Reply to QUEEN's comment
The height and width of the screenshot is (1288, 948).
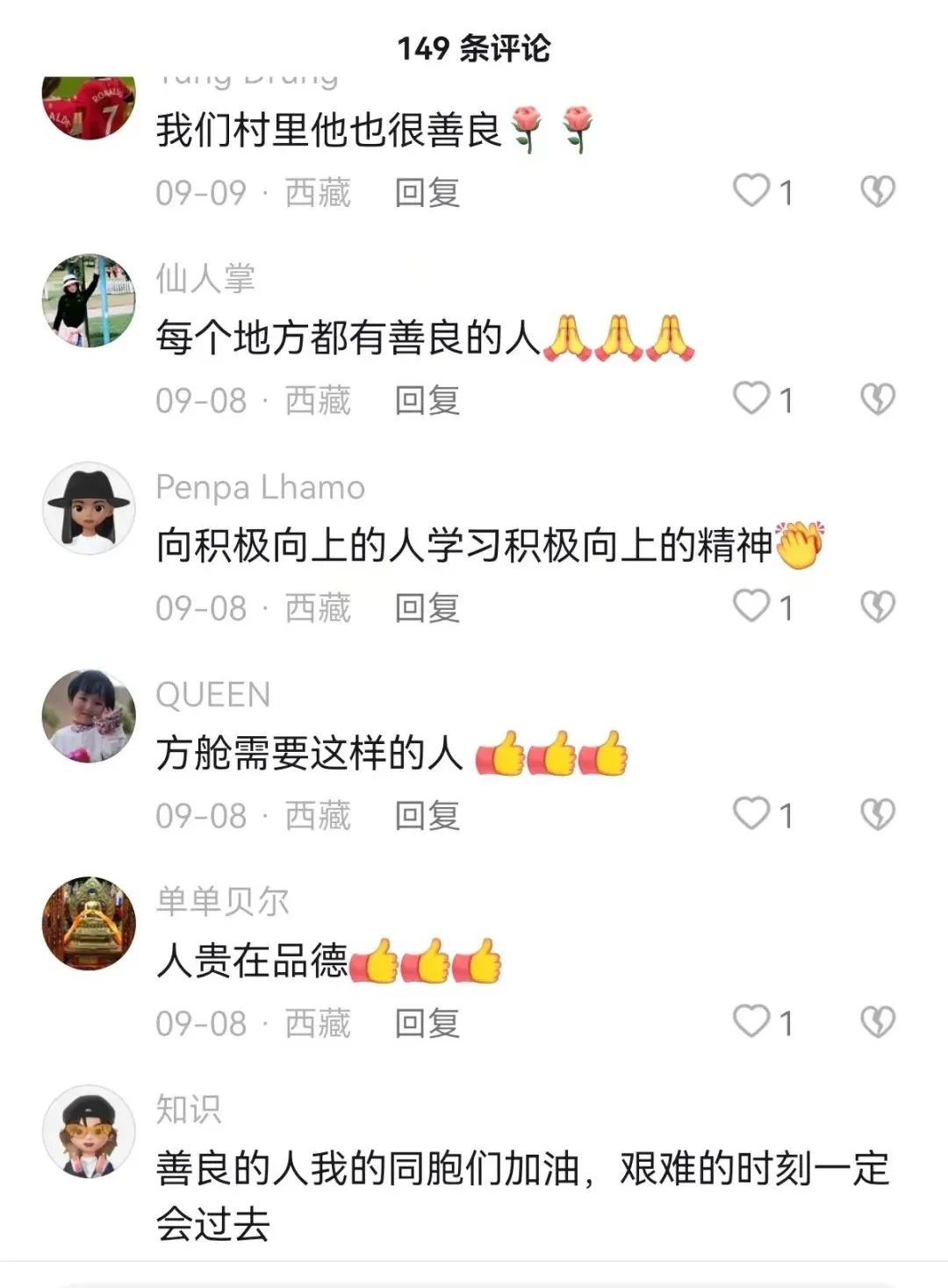point(427,815)
